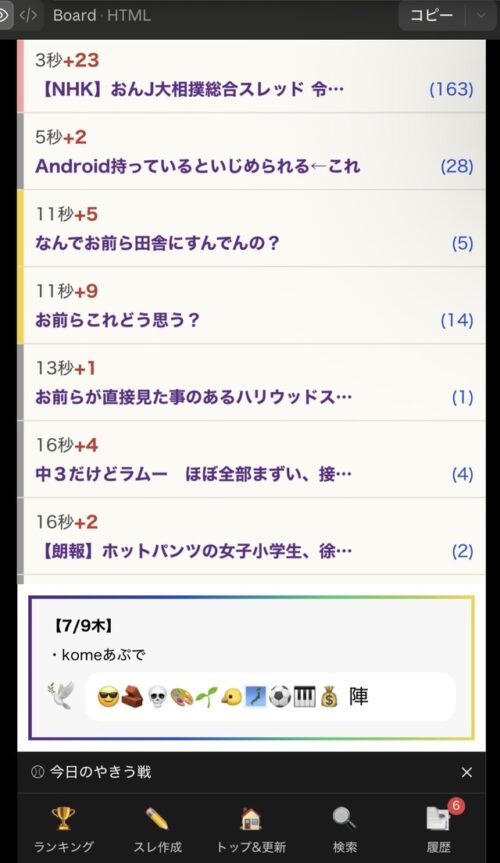Tap the emoji 陣 bar in the 7/9 notice
The image size is (500, 863).
point(270,697)
